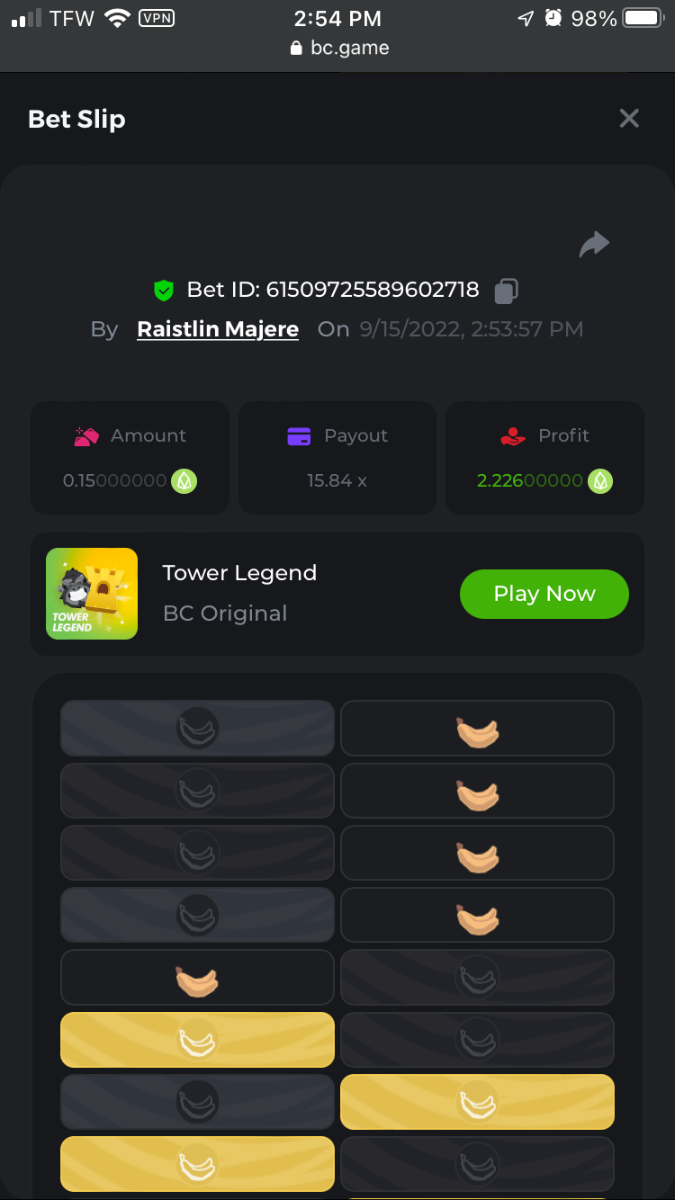Tap the bc.game address bar
675x1200 pixels.
click(338, 48)
